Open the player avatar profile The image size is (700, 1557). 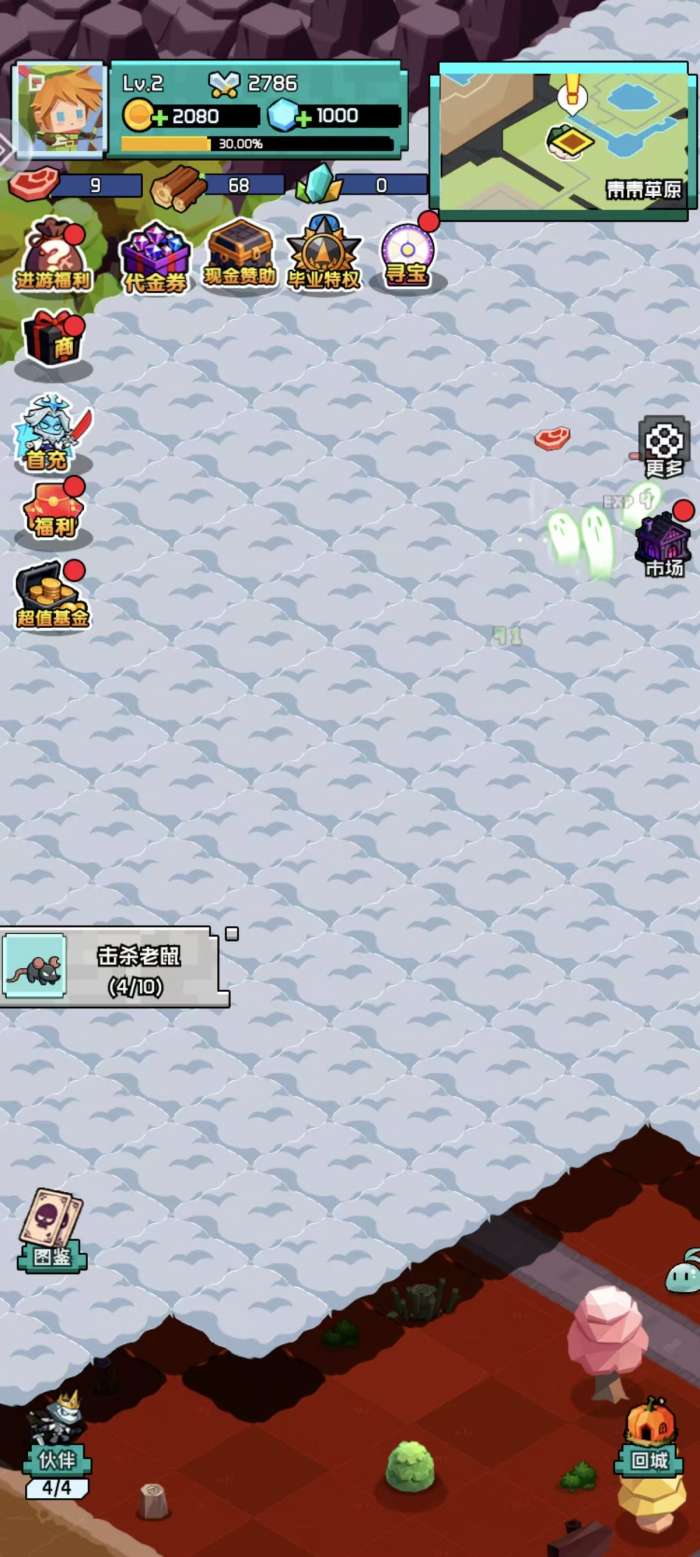click(59, 110)
